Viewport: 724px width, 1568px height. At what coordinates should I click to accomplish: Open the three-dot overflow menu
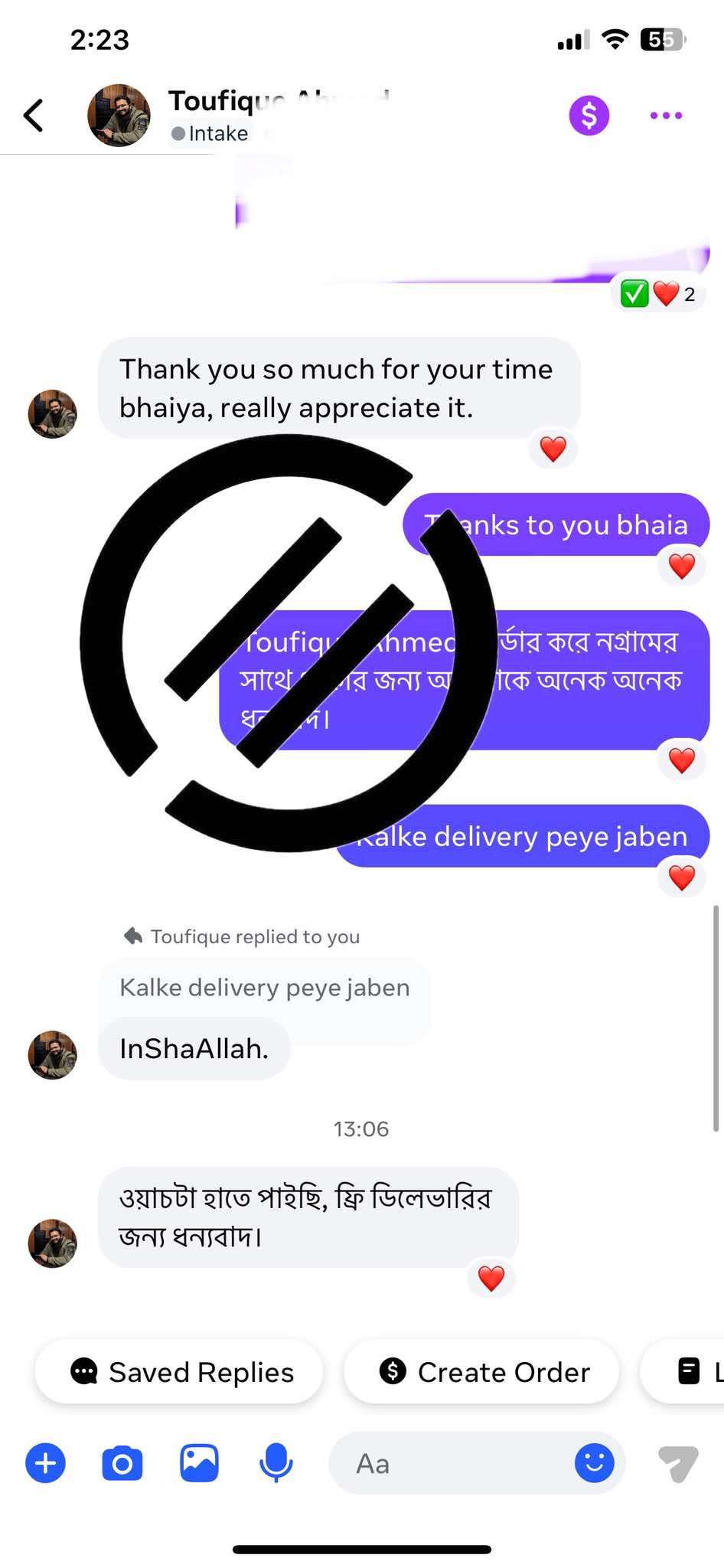coord(666,116)
